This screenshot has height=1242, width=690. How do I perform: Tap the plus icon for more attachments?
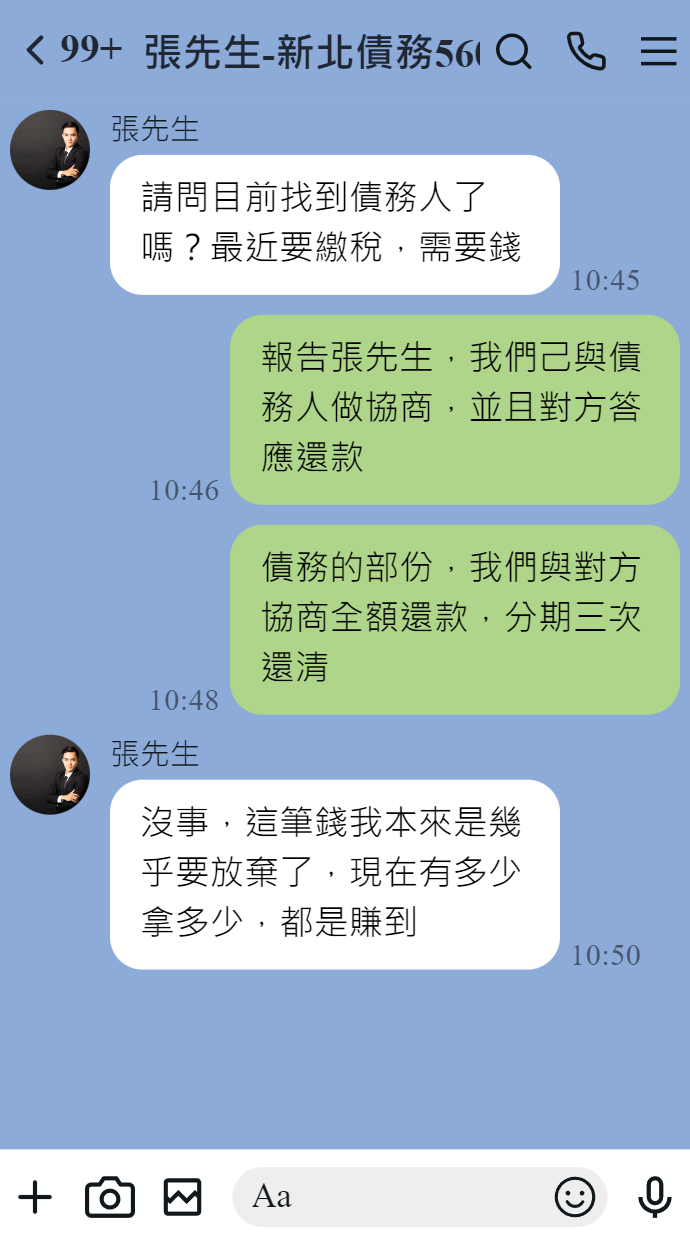35,1197
